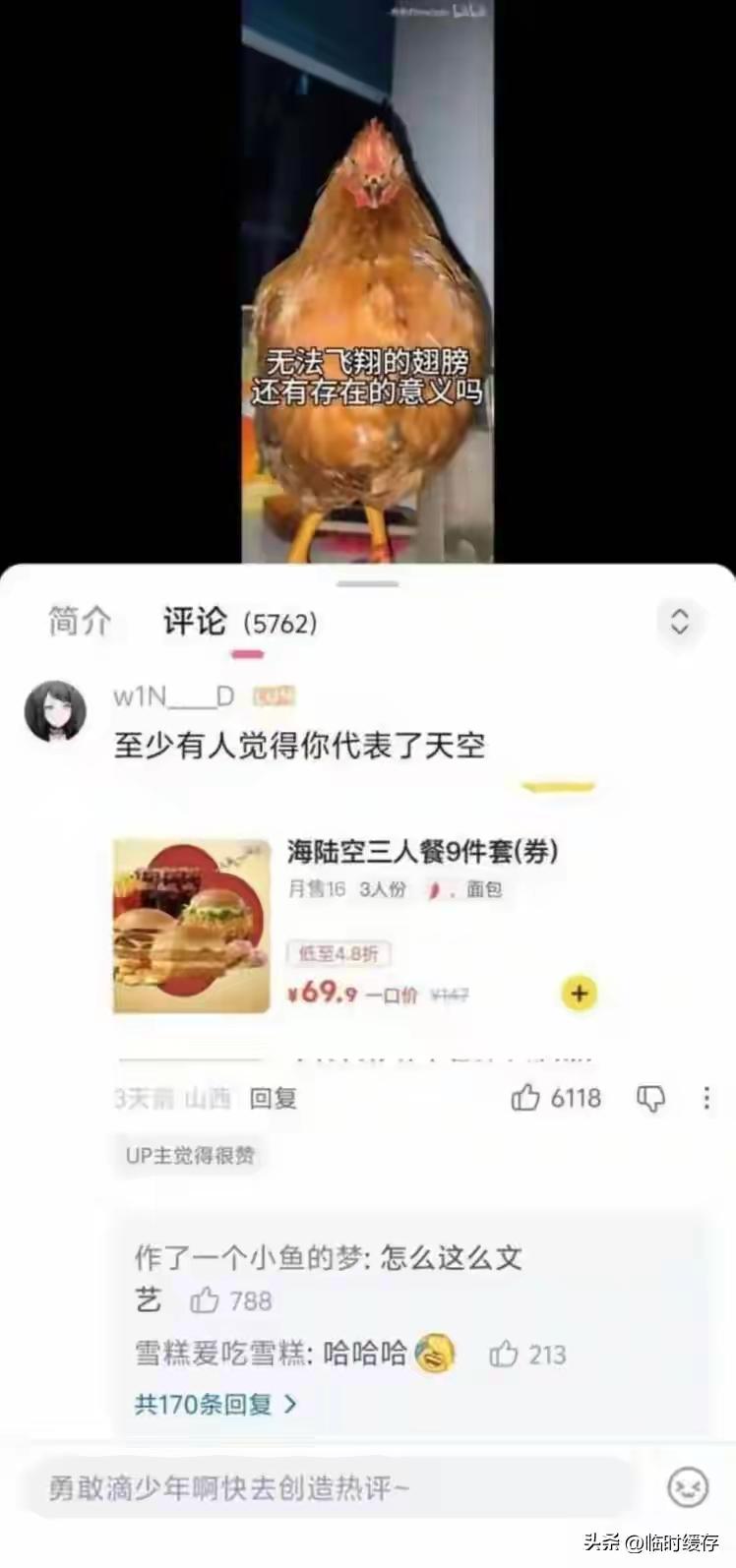Like 雪糕爱吃雪糕's 哈哈哈 reply
The height and width of the screenshot is (1568, 736).
pos(506,1354)
